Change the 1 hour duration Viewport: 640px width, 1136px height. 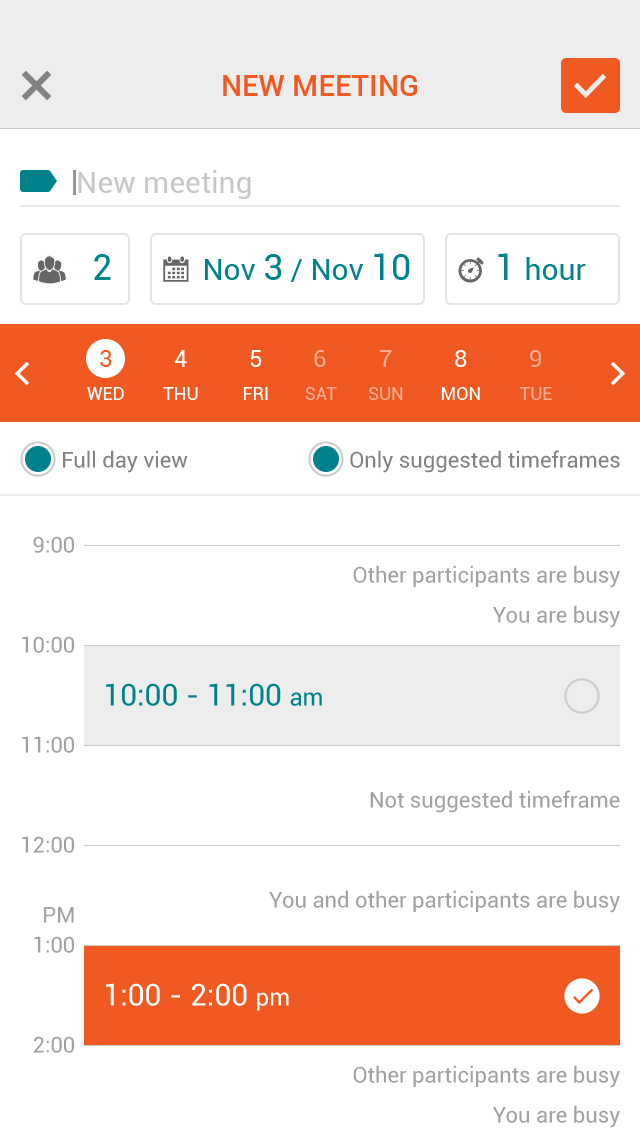click(x=532, y=269)
